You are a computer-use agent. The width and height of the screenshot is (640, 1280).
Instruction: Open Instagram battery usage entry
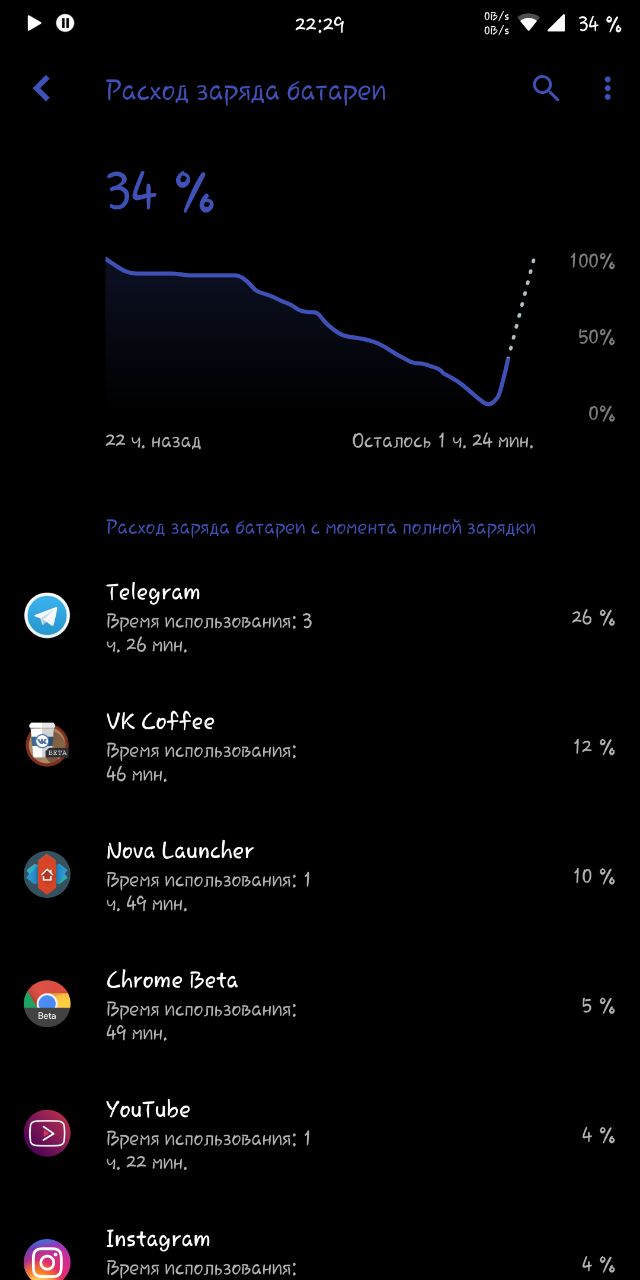pyautogui.click(x=320, y=1255)
